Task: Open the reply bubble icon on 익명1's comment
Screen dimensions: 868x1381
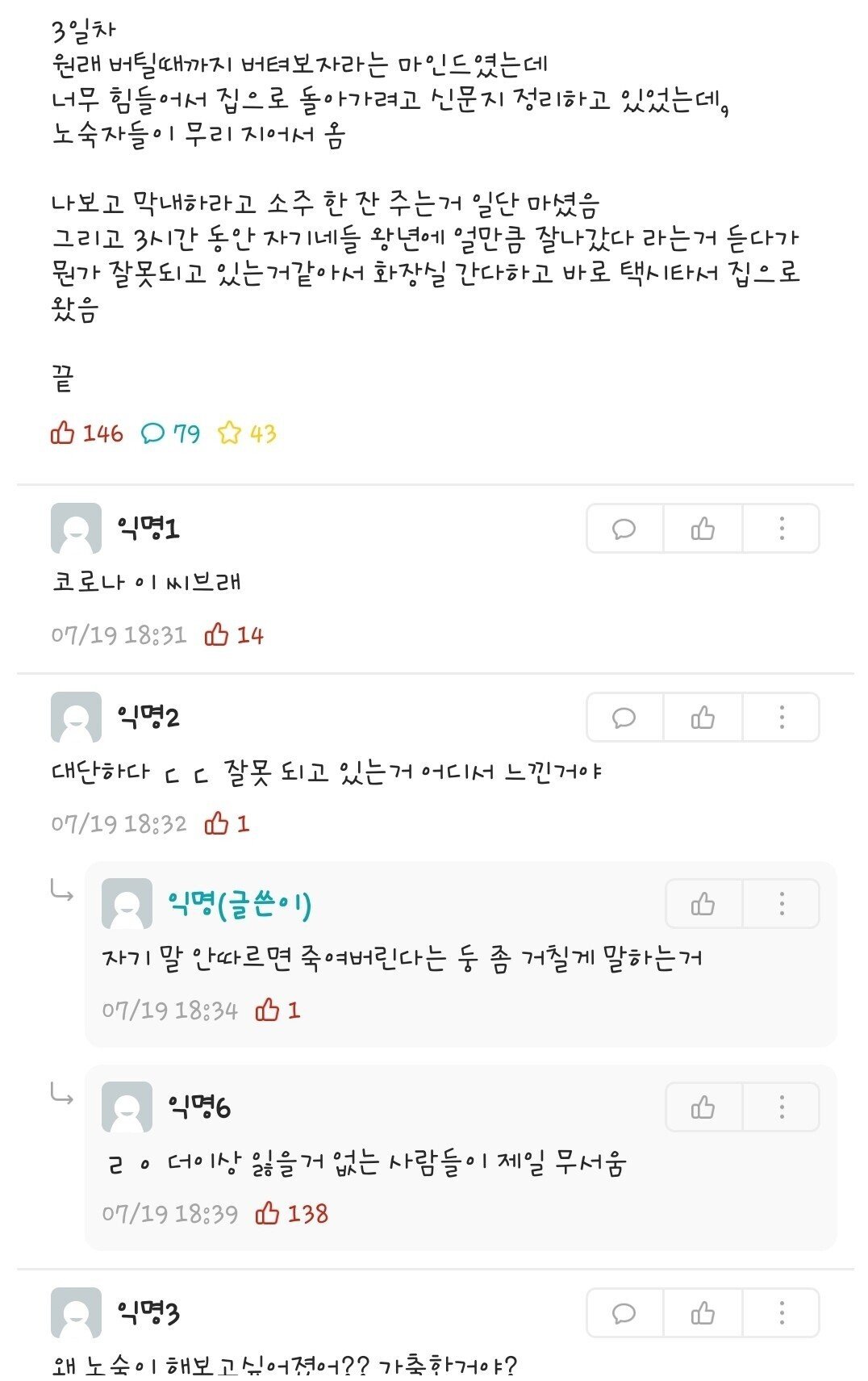Action: (624, 529)
